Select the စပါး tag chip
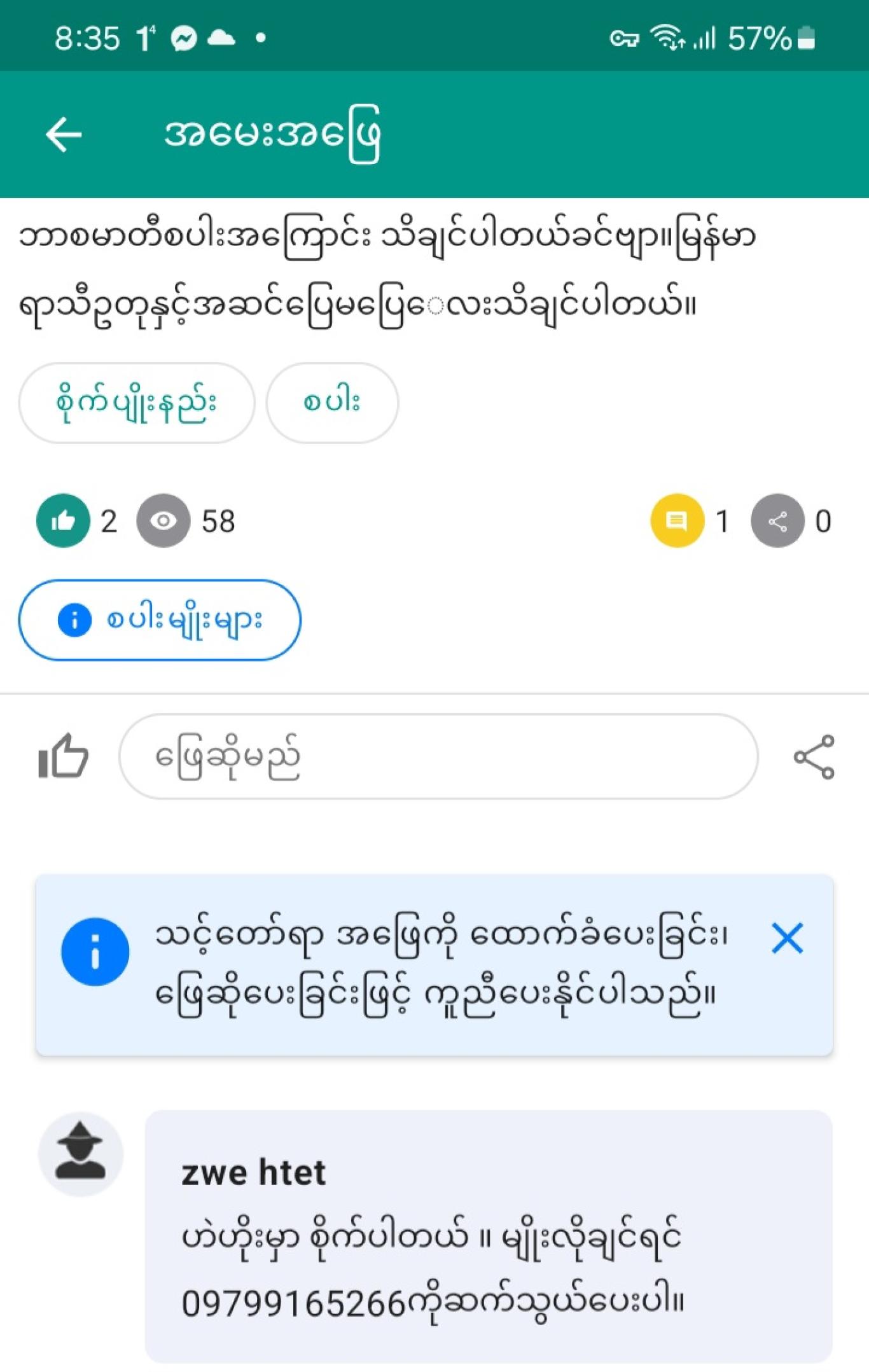Image resolution: width=869 pixels, height=1372 pixels. 332,403
